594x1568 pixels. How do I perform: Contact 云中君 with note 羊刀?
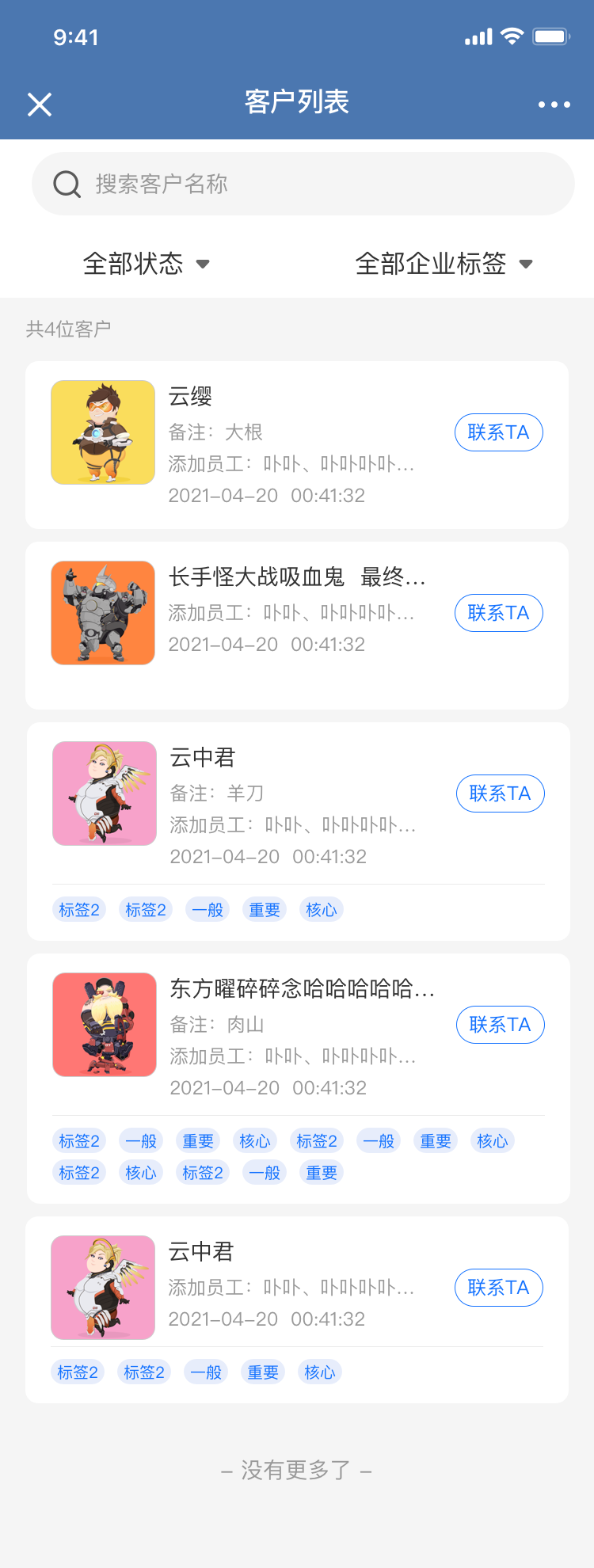(x=500, y=794)
